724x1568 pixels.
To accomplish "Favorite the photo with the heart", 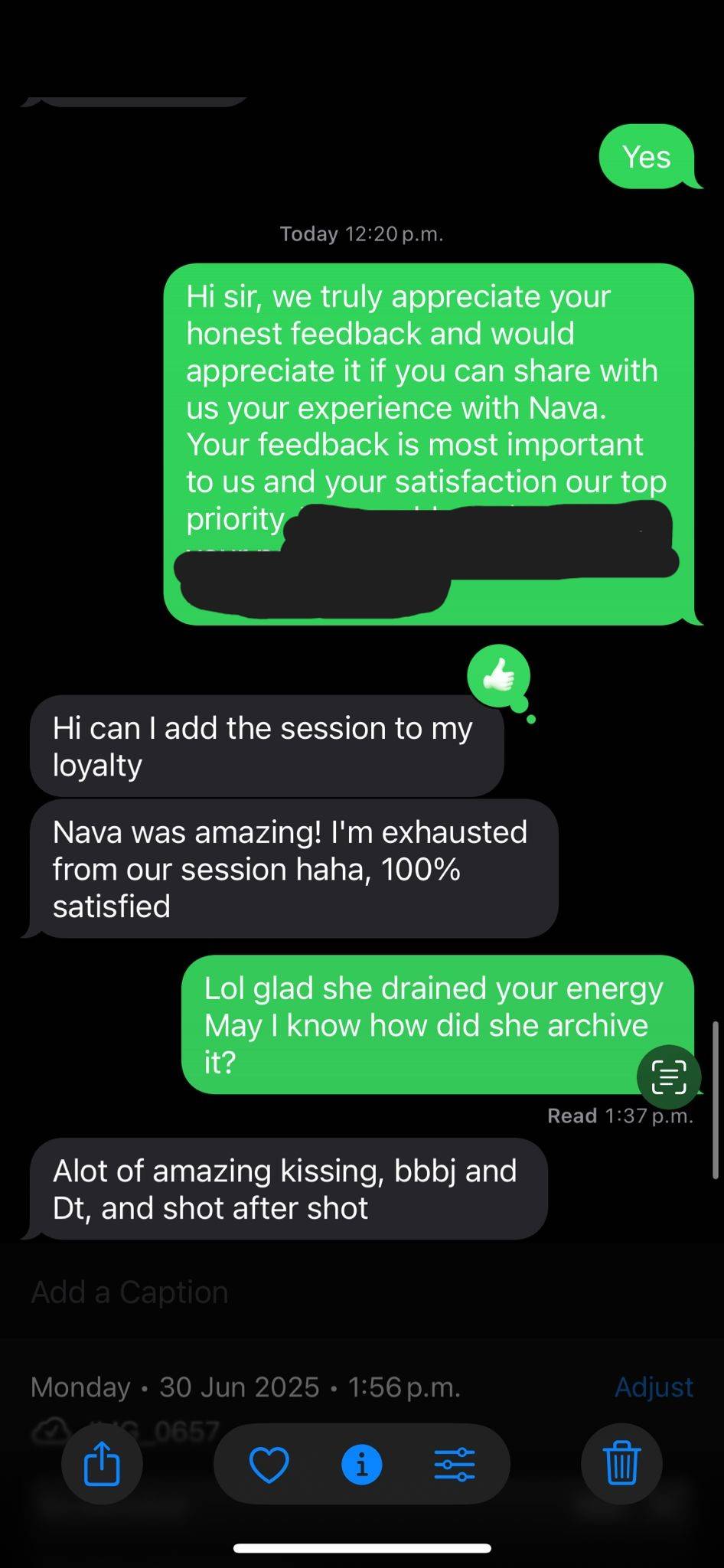I will [x=269, y=1464].
